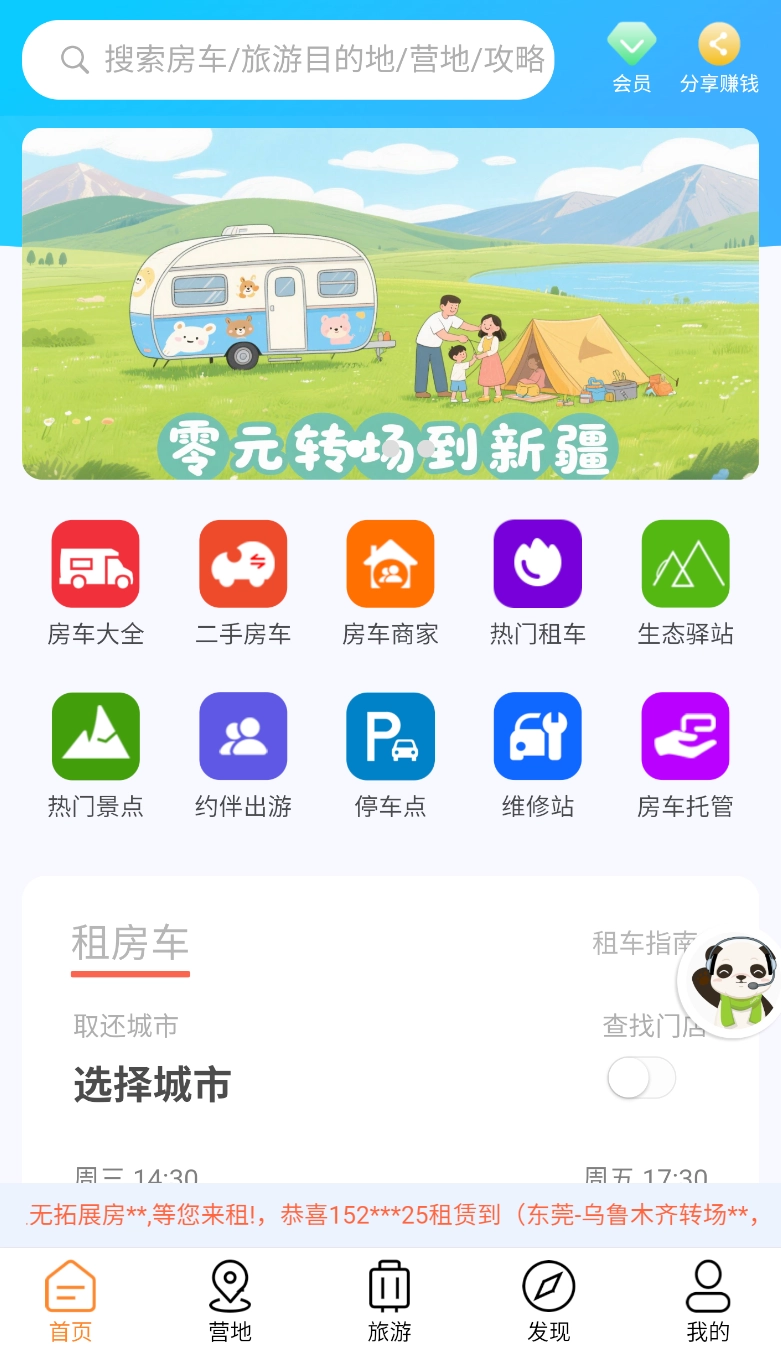Select the 热门景点 scenic spots icon
This screenshot has height=1349, width=781.
point(95,735)
